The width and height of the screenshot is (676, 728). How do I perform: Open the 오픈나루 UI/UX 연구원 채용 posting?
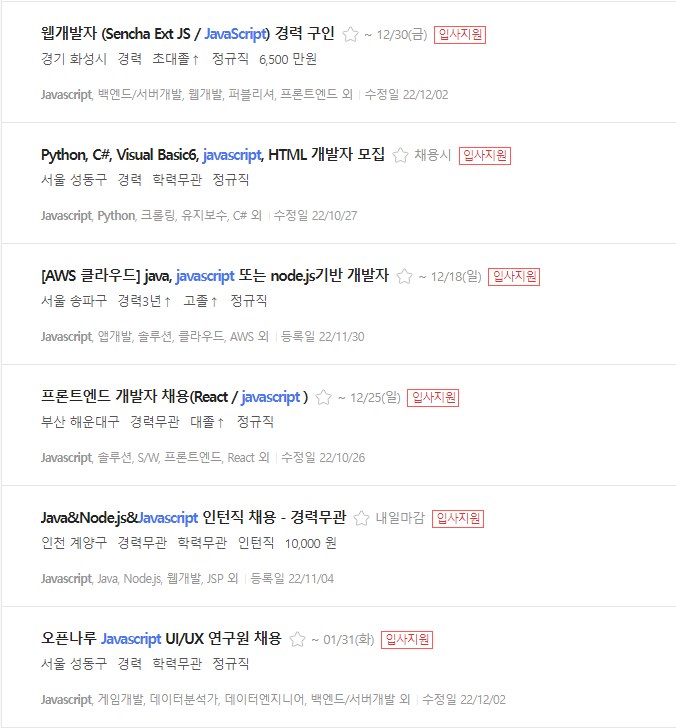161,639
